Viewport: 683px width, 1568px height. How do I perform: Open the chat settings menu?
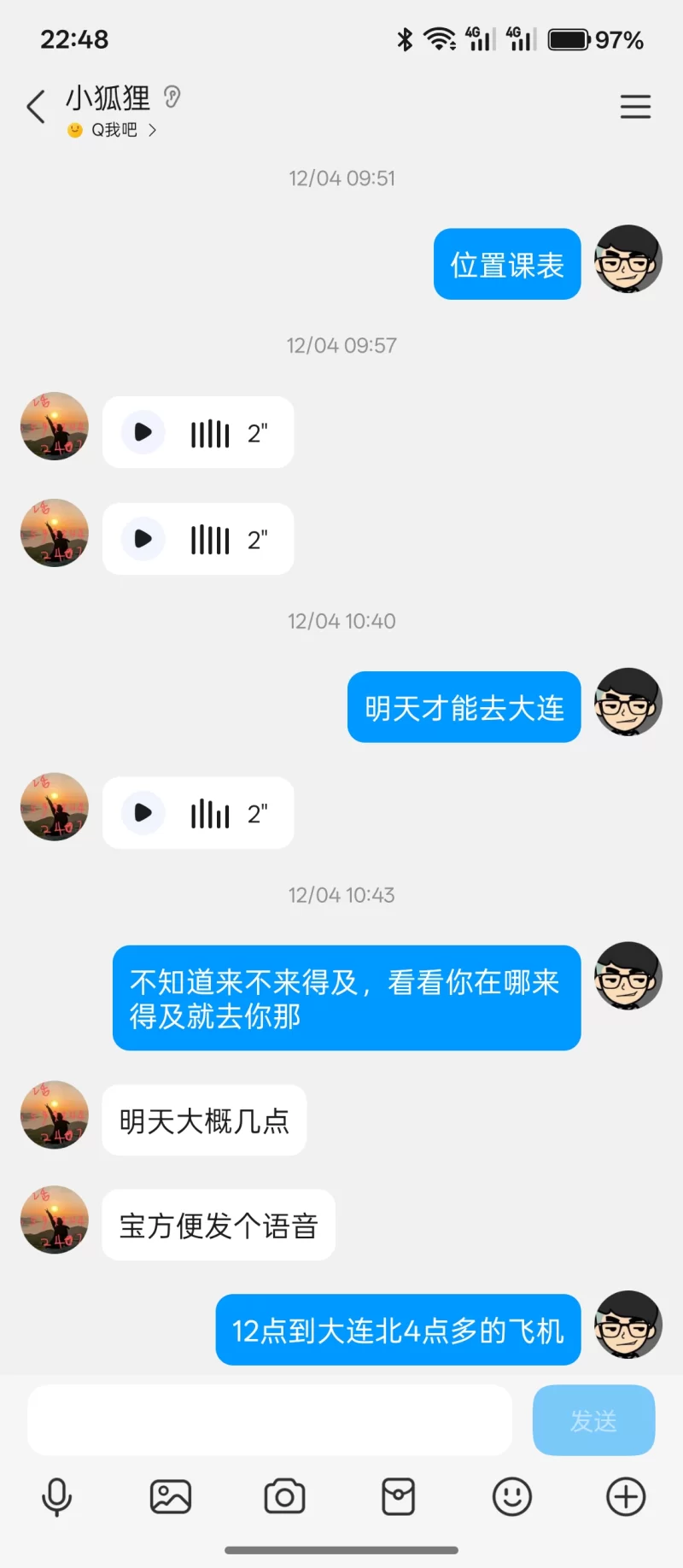tap(635, 107)
